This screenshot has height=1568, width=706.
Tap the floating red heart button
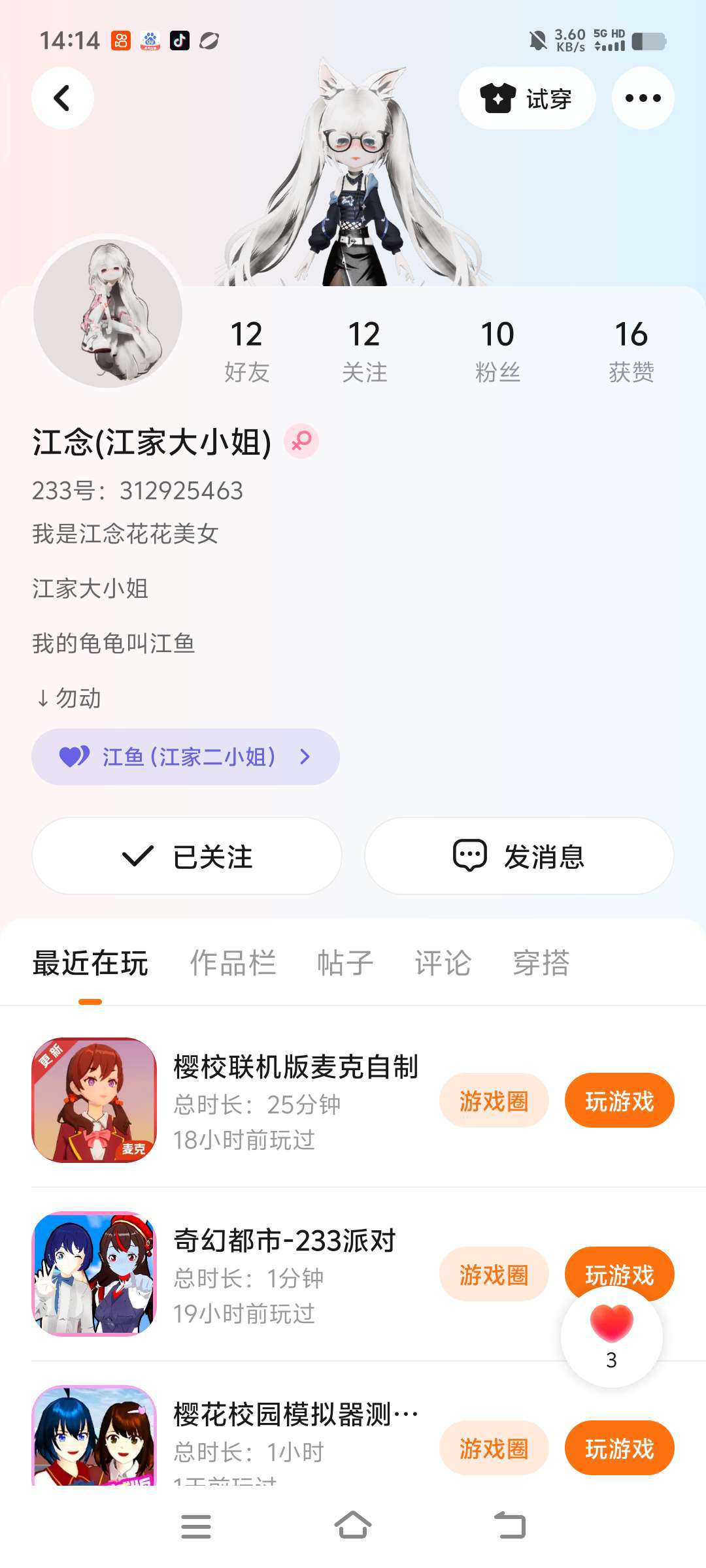[x=611, y=1336]
